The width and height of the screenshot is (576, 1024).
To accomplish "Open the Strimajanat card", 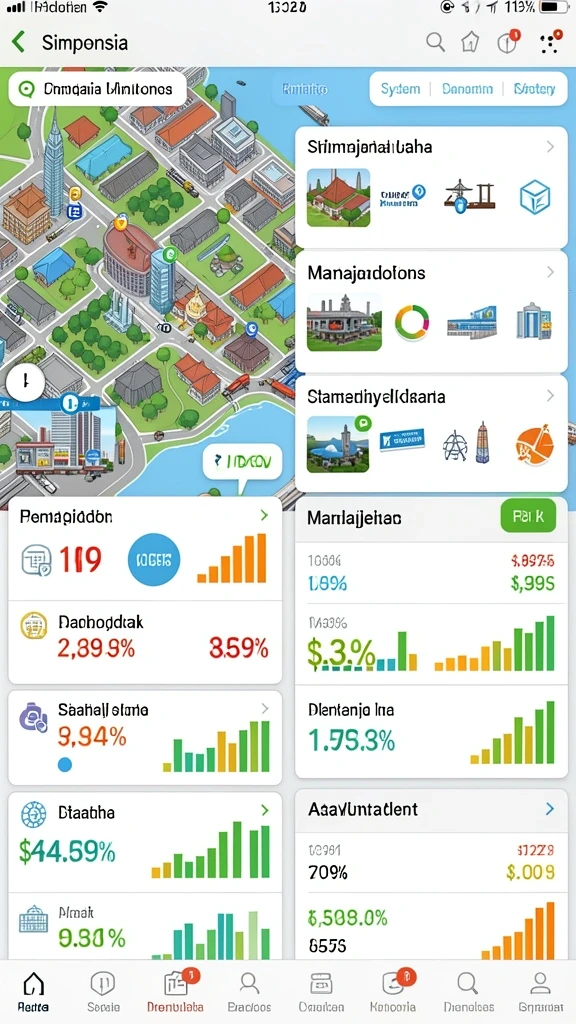I will tap(431, 187).
